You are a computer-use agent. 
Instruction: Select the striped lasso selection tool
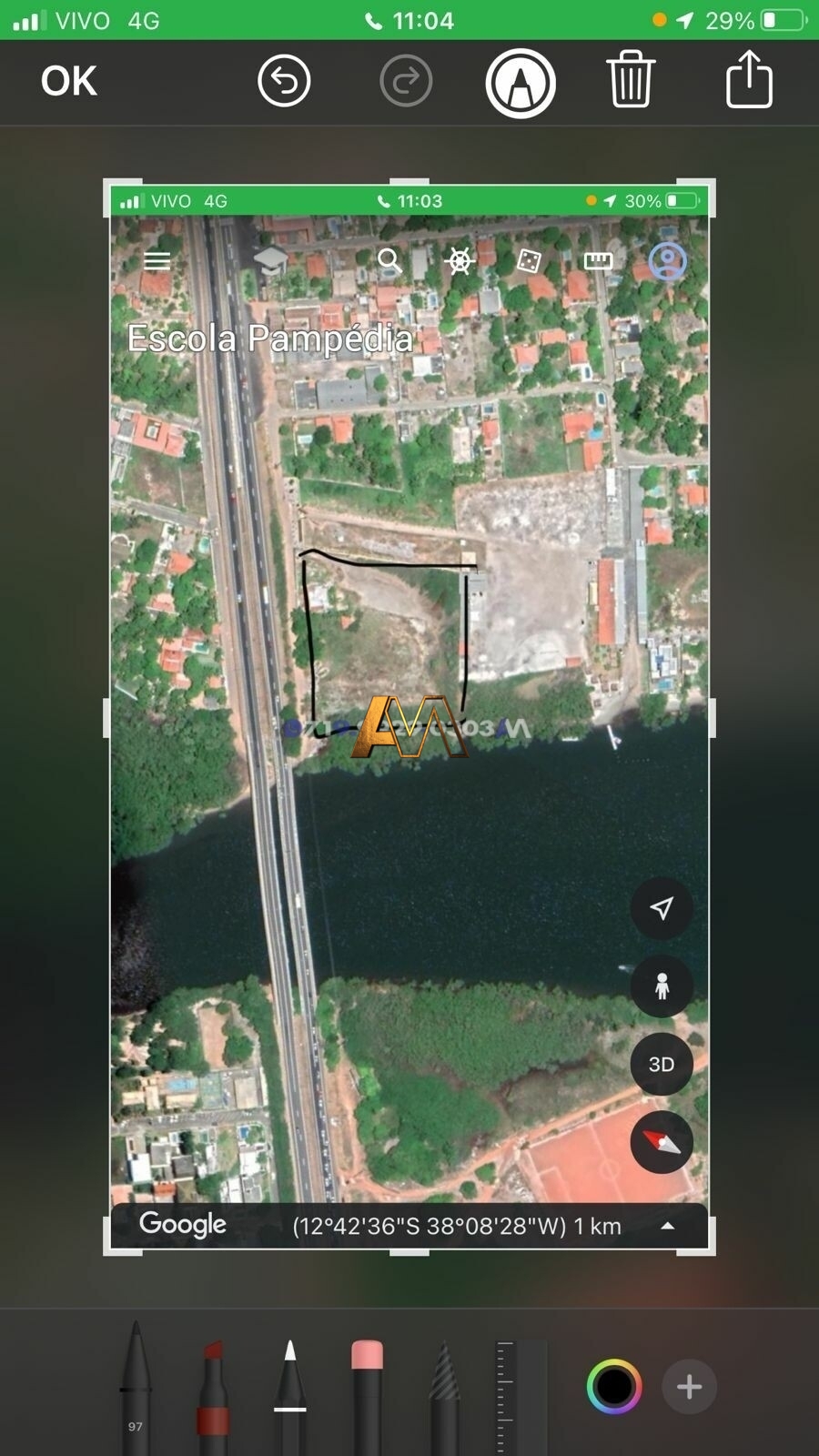point(444,1392)
